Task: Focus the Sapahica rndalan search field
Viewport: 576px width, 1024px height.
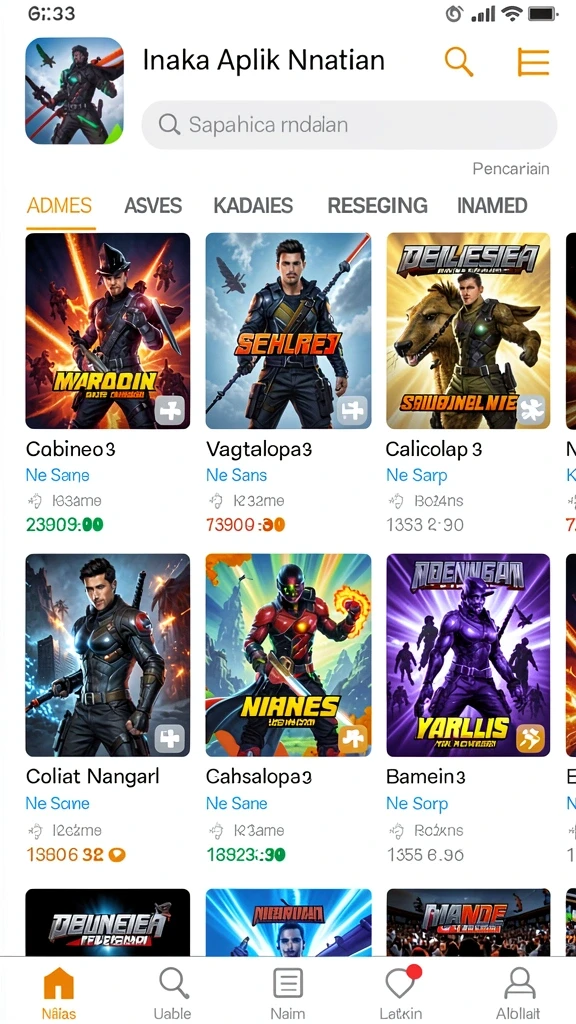Action: [x=349, y=125]
